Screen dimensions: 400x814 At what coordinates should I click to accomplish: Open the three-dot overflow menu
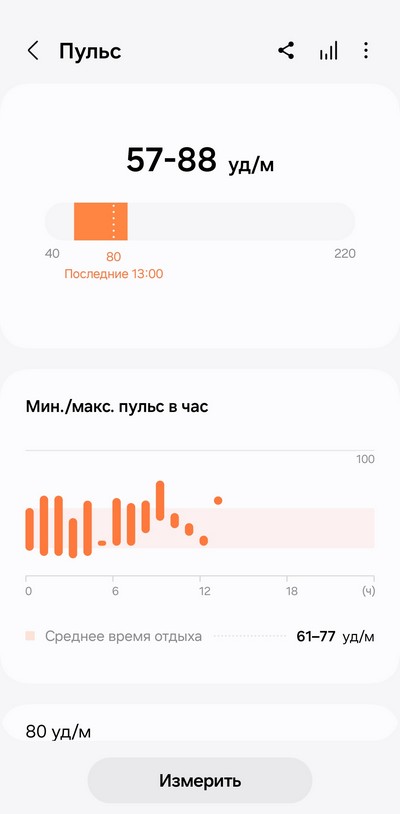pyautogui.click(x=366, y=51)
